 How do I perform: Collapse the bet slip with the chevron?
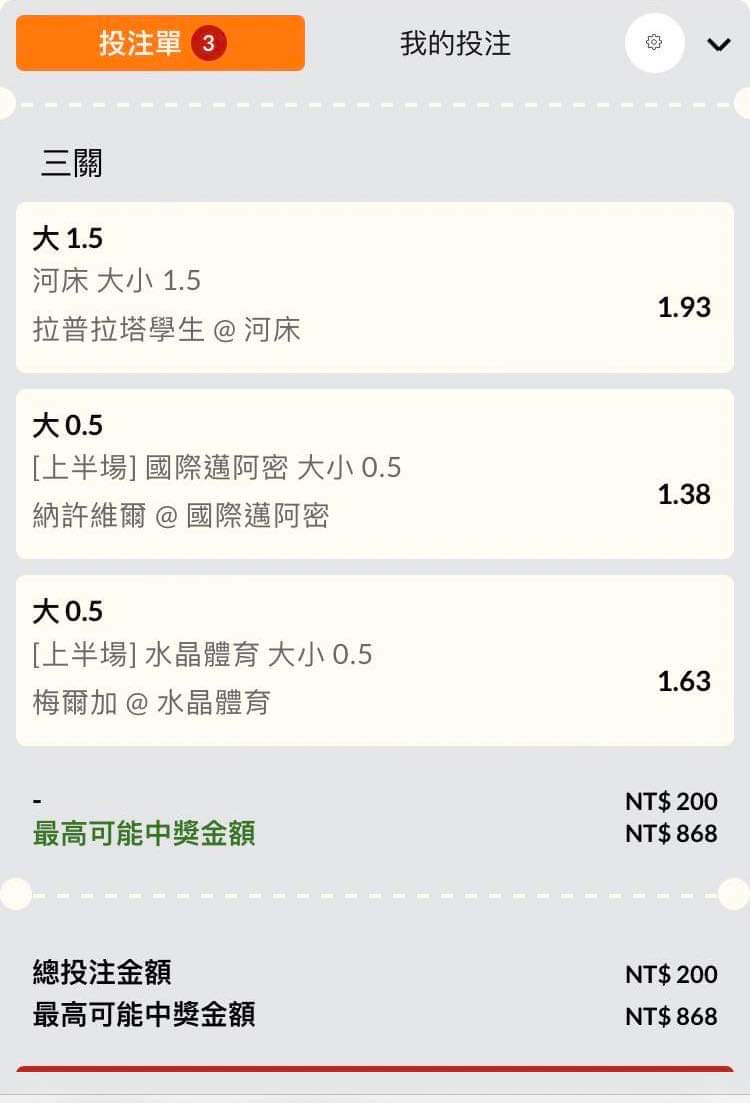[718, 44]
